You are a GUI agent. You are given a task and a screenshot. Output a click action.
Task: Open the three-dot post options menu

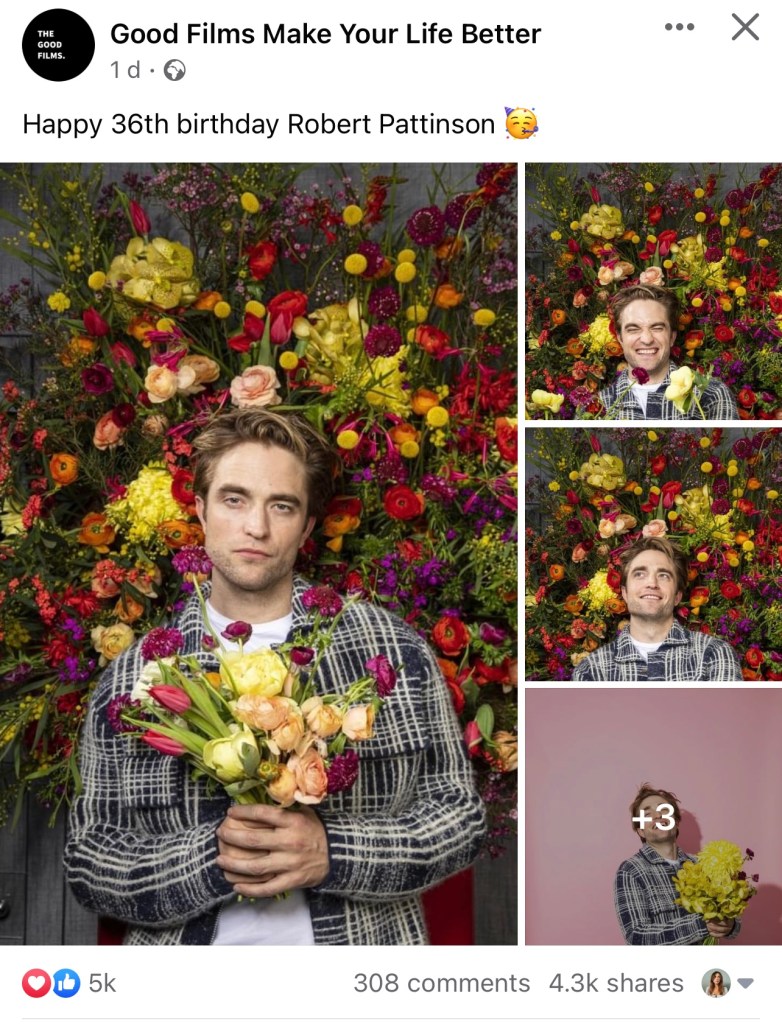pyautogui.click(x=679, y=27)
